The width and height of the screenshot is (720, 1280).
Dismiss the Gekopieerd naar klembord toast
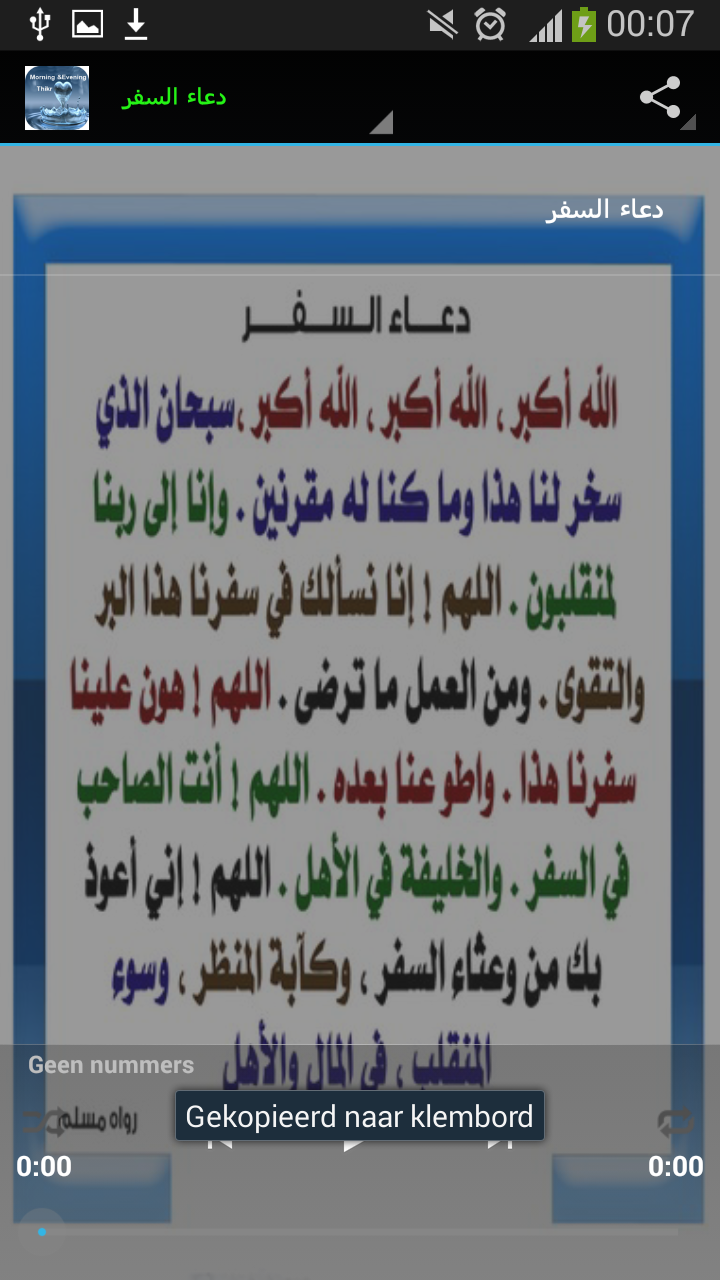pyautogui.click(x=360, y=1116)
